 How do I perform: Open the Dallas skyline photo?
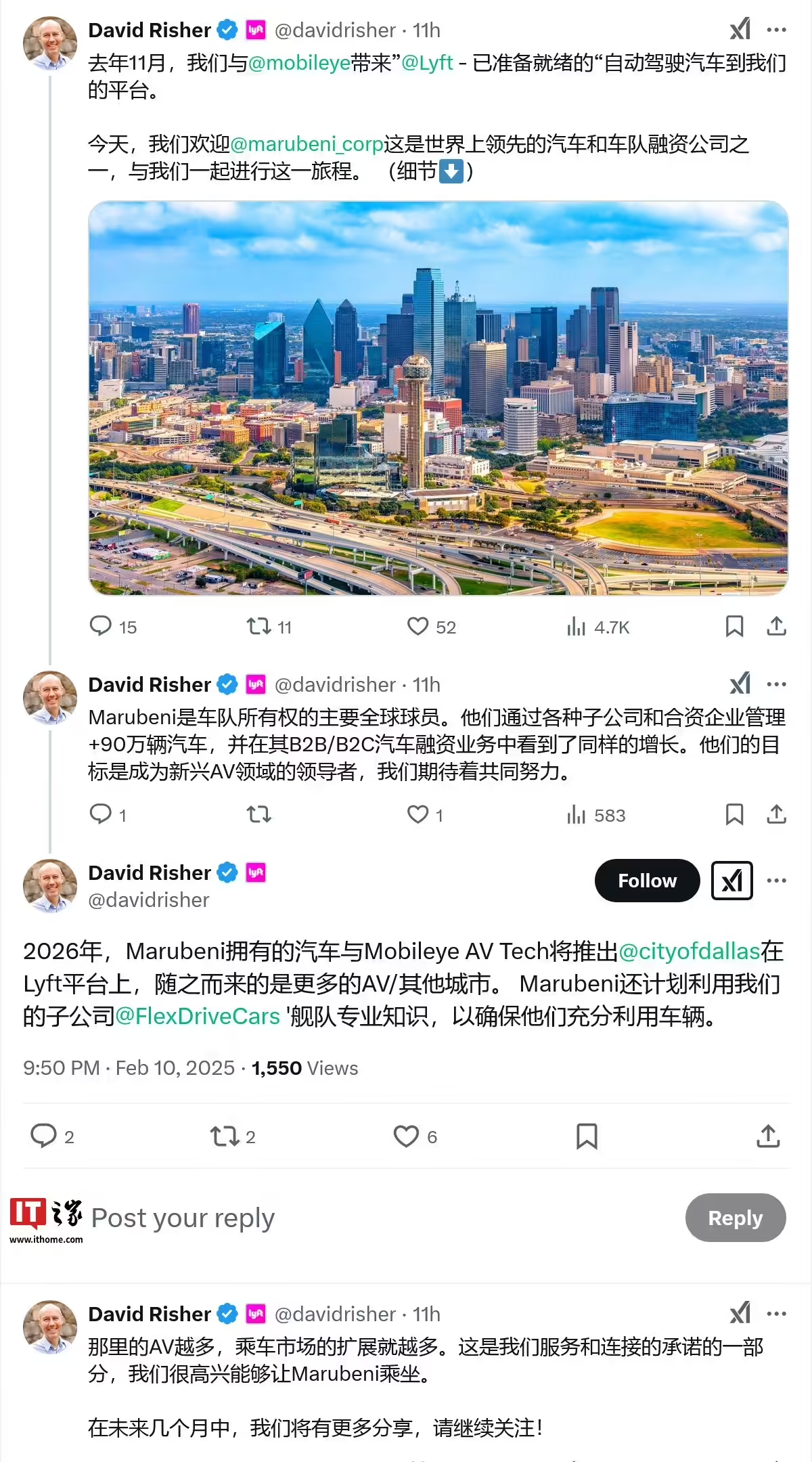pos(438,398)
